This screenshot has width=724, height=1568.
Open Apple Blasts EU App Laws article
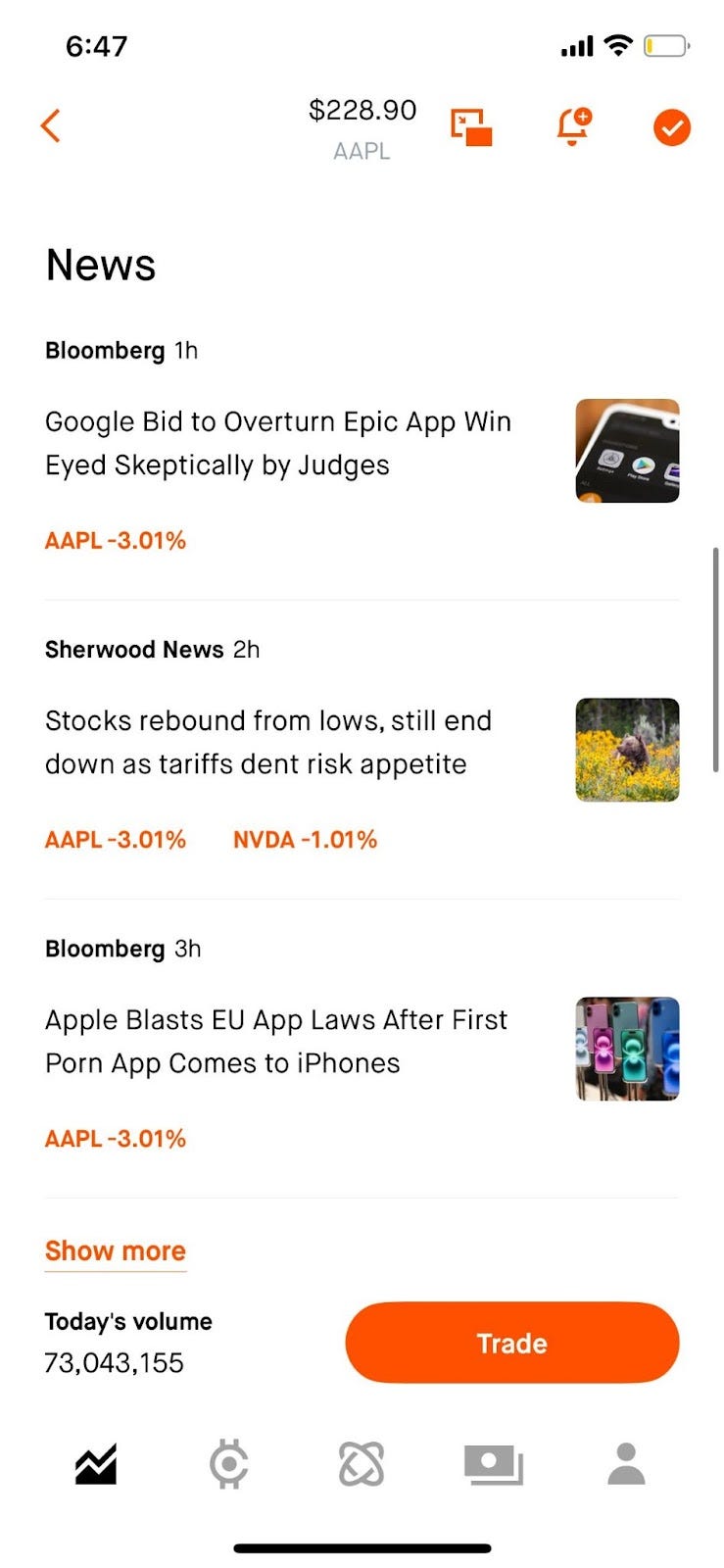tap(276, 1041)
